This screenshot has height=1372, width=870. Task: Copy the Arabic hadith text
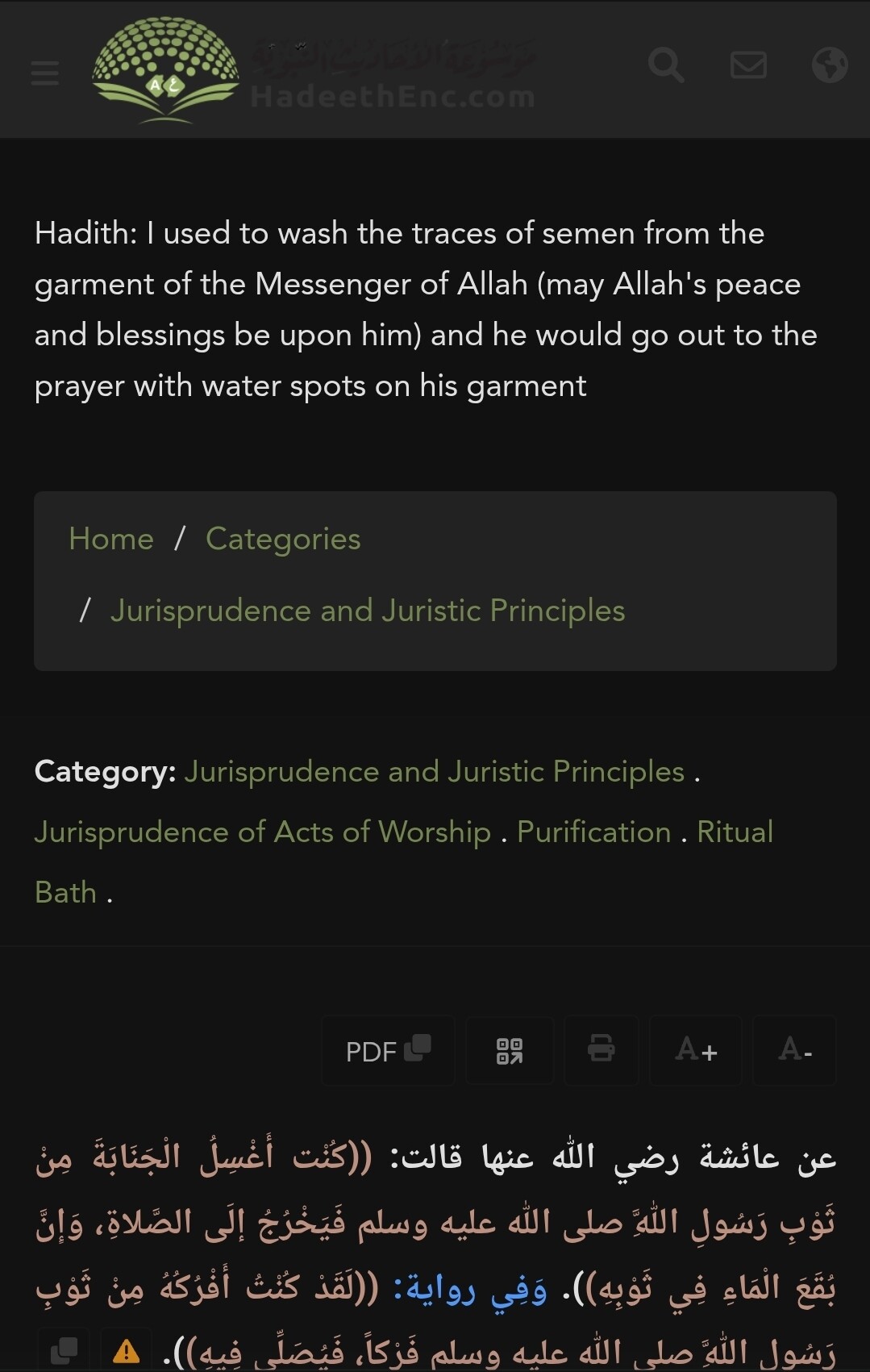coord(65,1349)
